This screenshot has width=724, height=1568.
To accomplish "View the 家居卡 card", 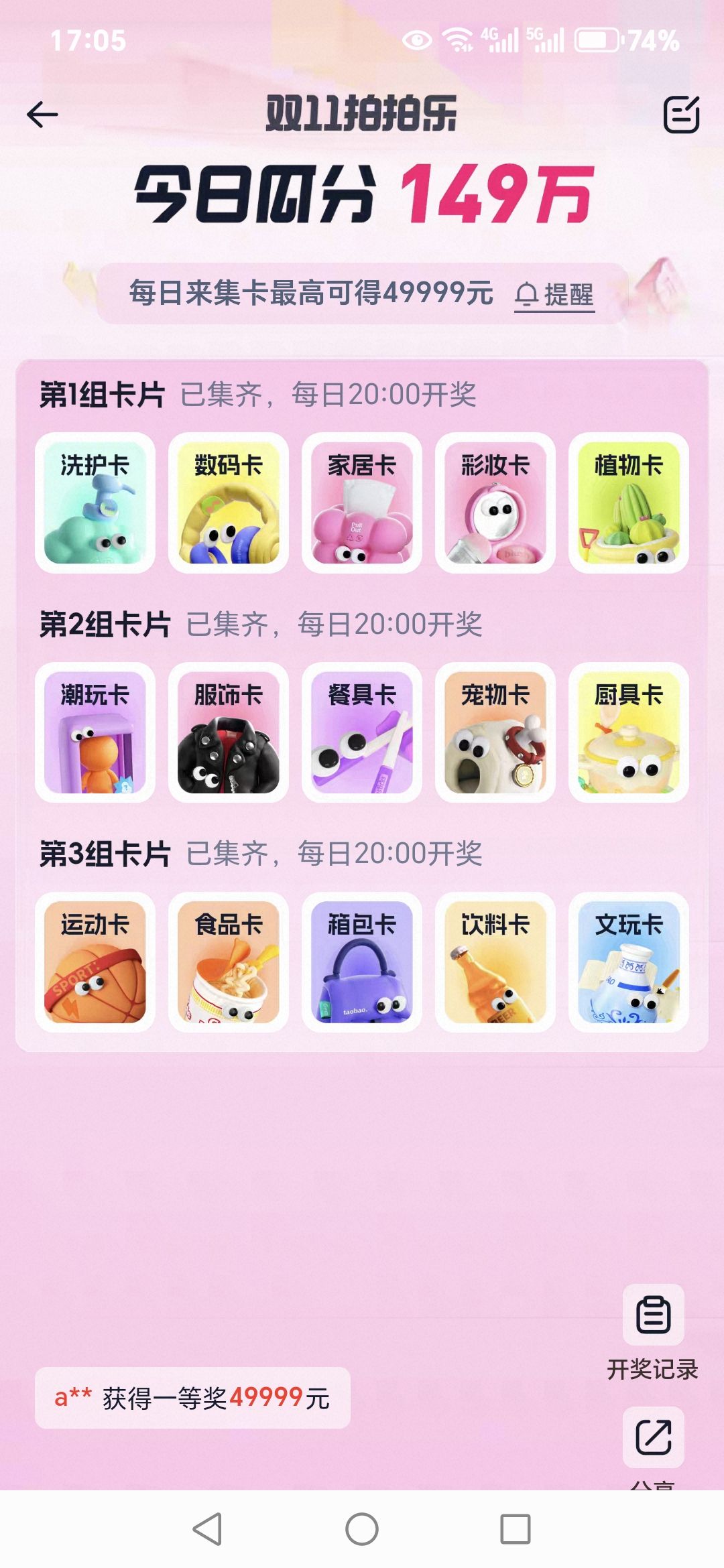I will (x=362, y=503).
